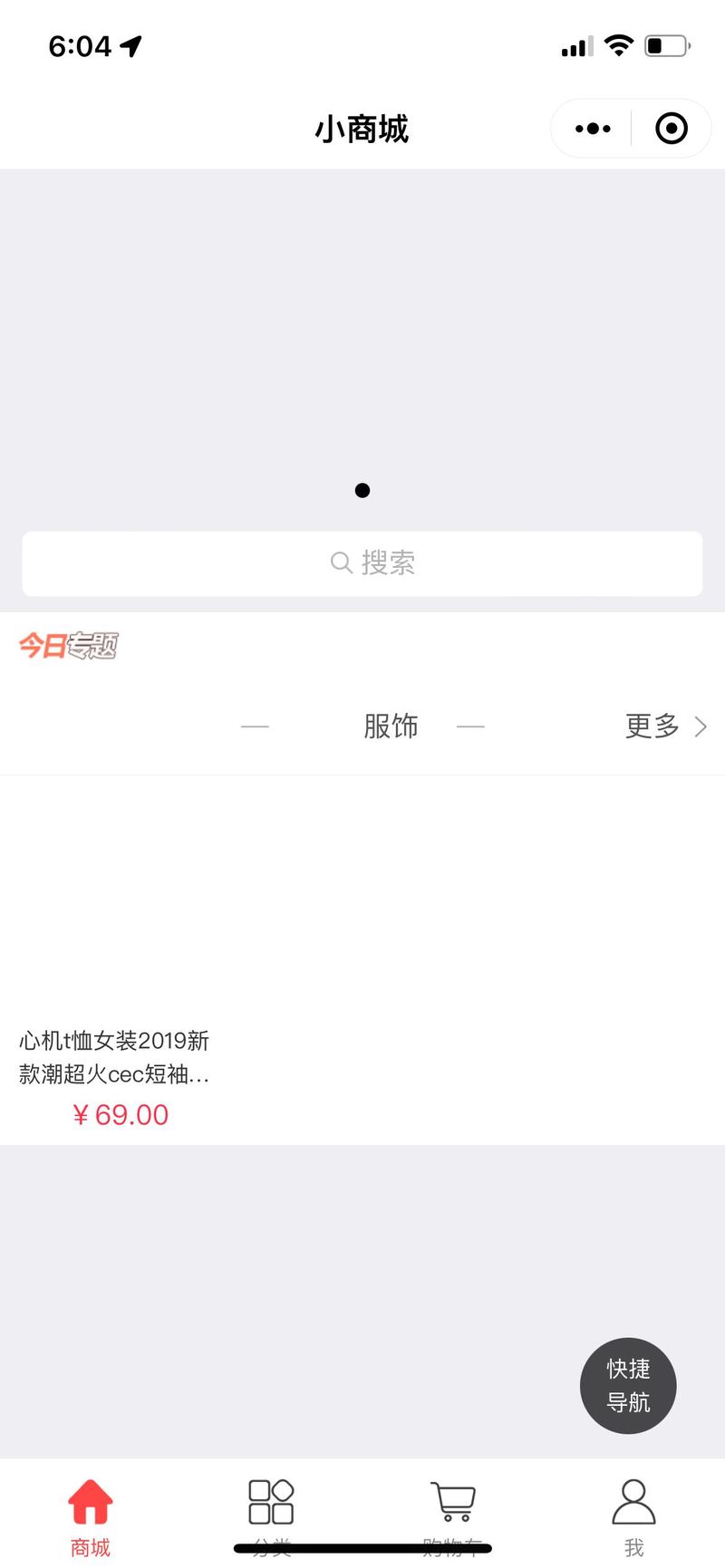The width and height of the screenshot is (725, 1568).
Task: Open 更多 for the 服饰 category
Action: pyautogui.click(x=665, y=726)
